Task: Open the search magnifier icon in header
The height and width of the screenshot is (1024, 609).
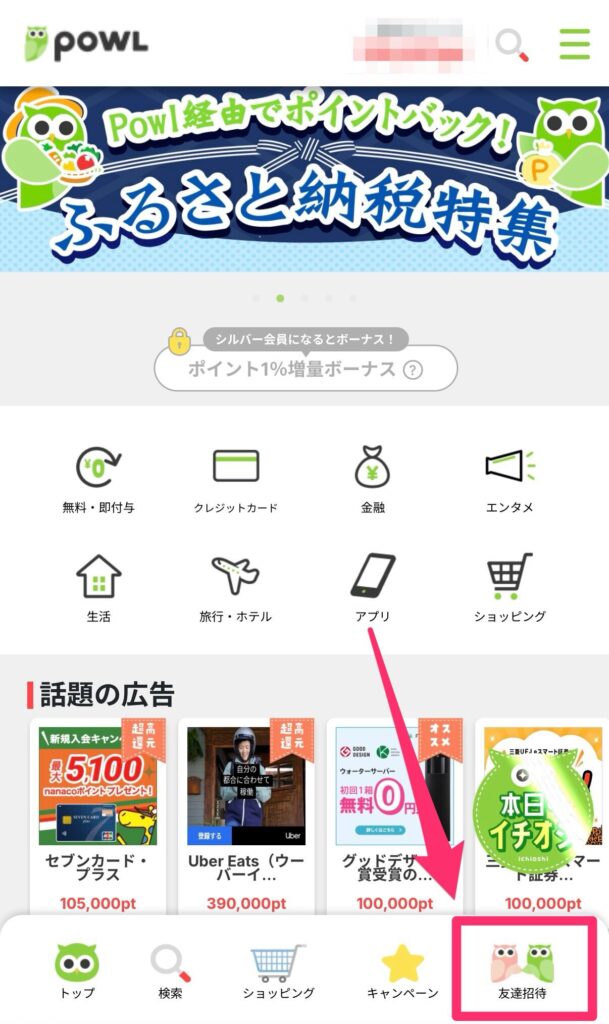Action: click(x=512, y=44)
